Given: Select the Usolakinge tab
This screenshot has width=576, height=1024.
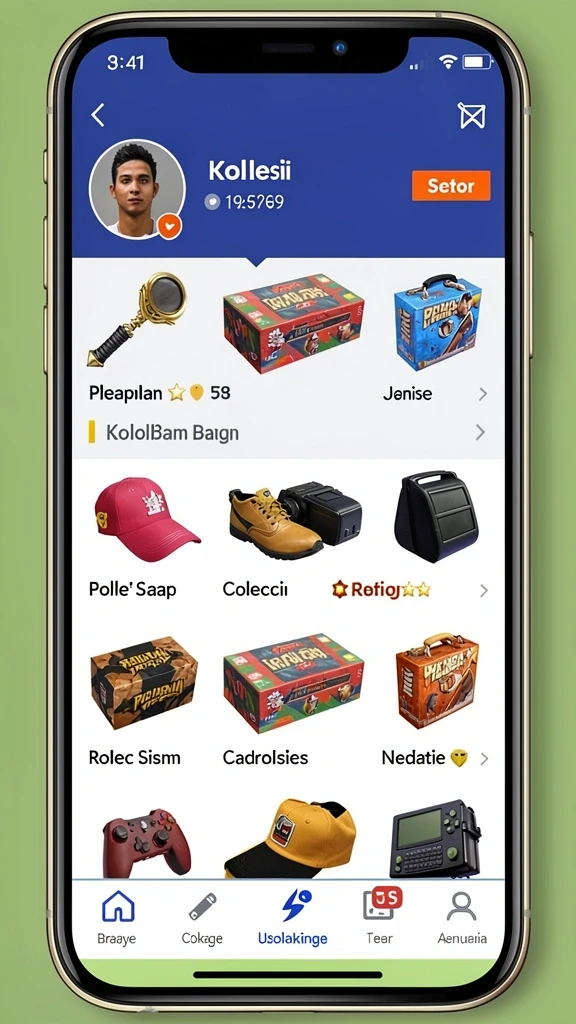Looking at the screenshot, I should 293,918.
